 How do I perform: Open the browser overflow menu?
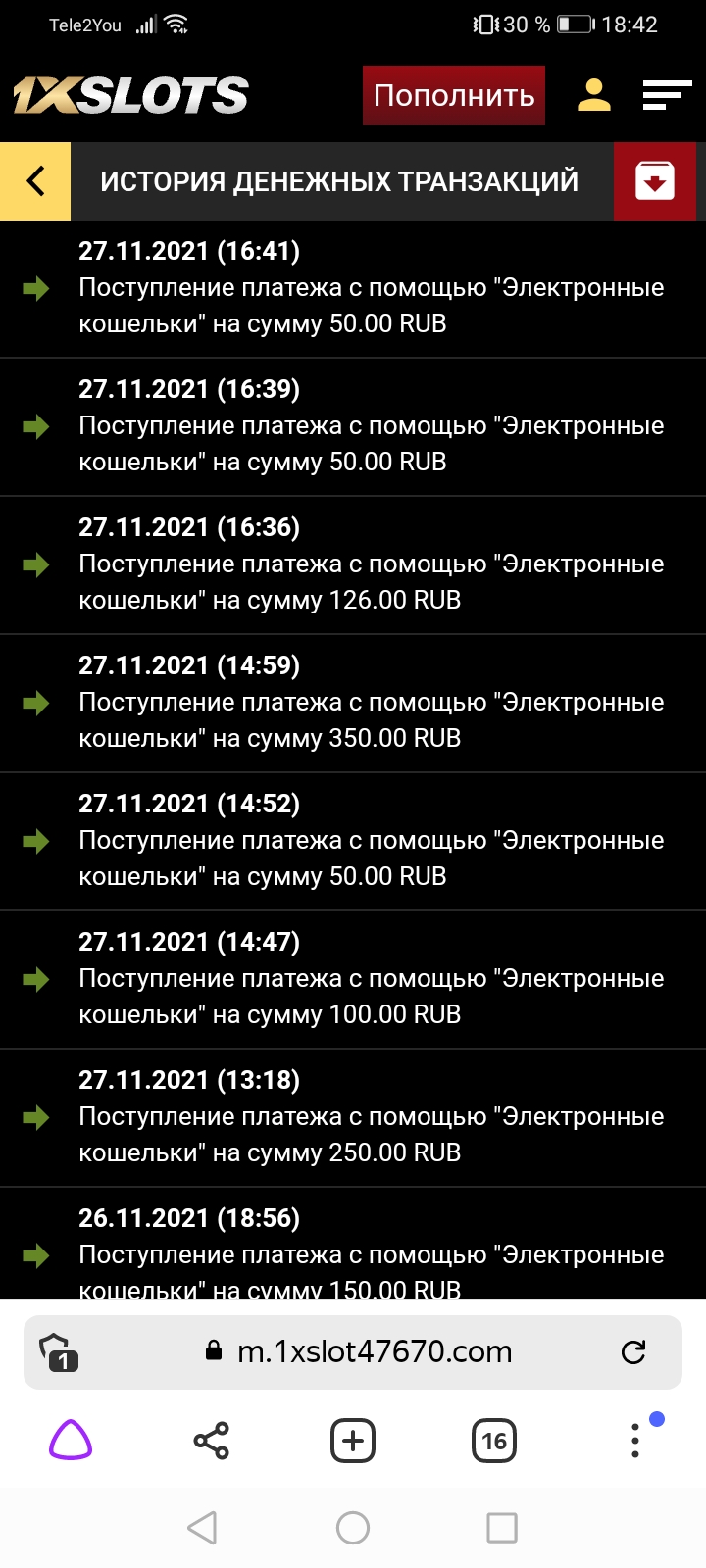click(635, 1441)
